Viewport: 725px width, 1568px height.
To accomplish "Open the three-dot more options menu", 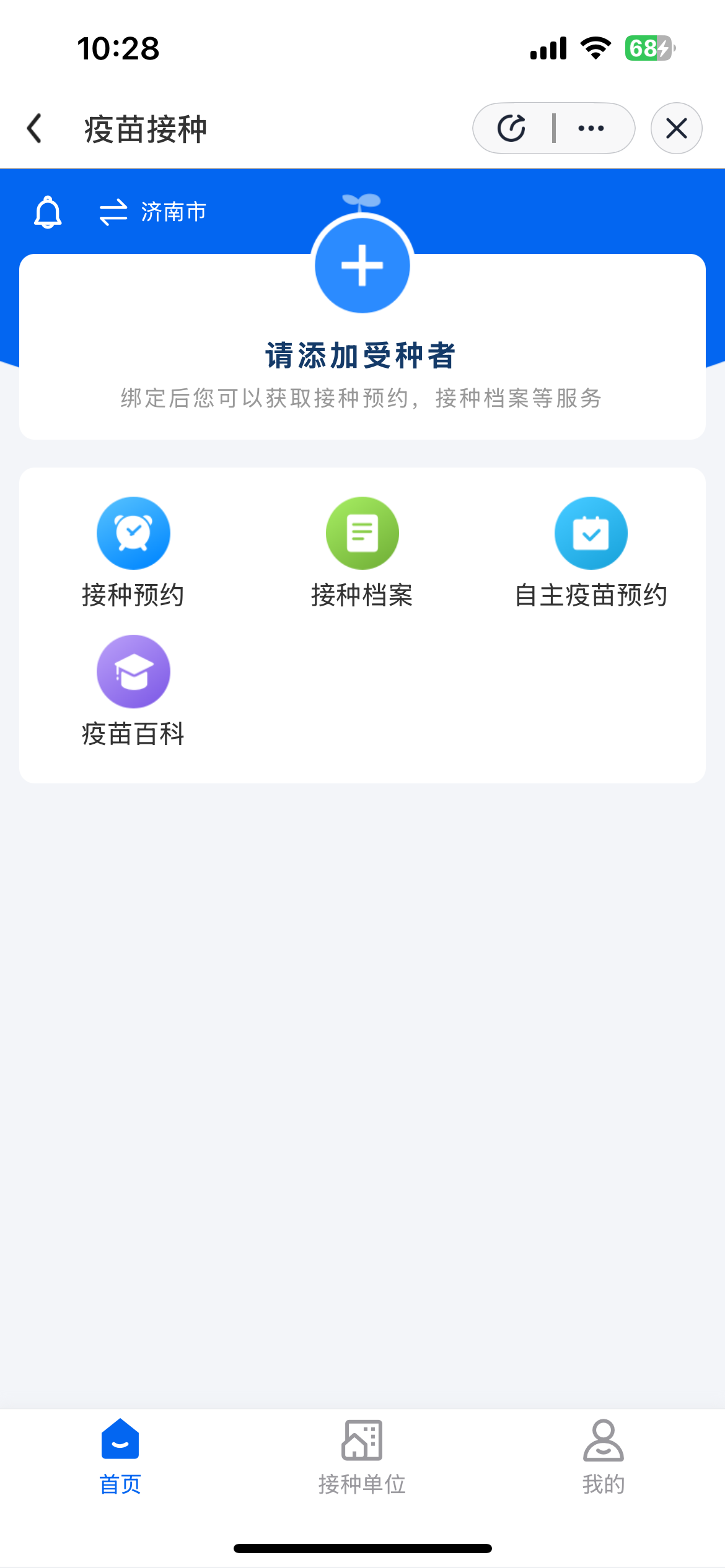I will (591, 129).
